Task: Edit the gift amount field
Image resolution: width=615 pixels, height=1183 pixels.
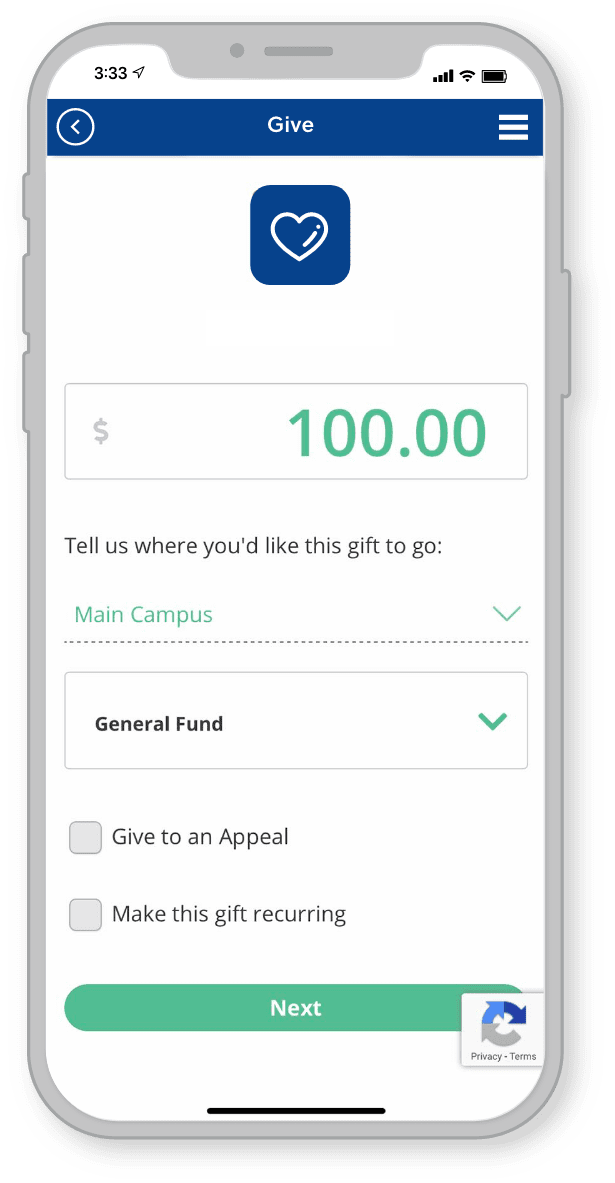Action: [x=296, y=432]
